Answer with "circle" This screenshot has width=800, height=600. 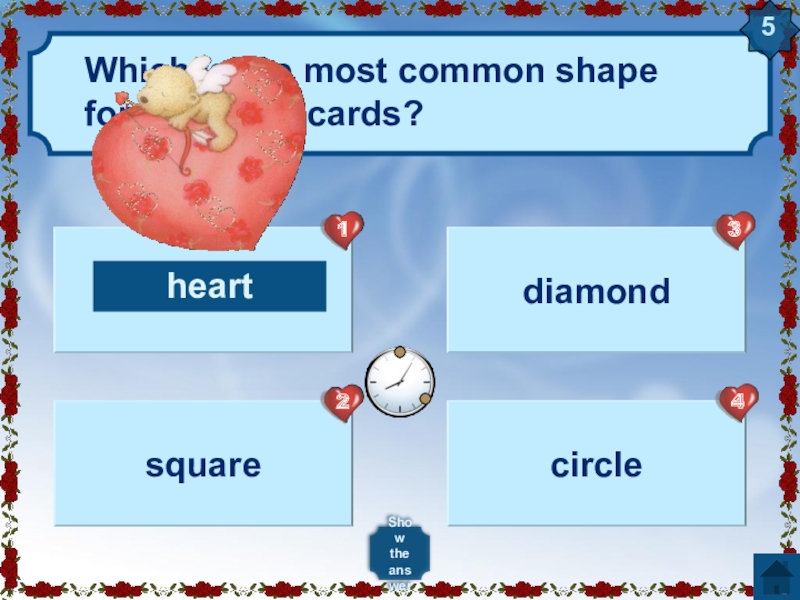(x=595, y=465)
